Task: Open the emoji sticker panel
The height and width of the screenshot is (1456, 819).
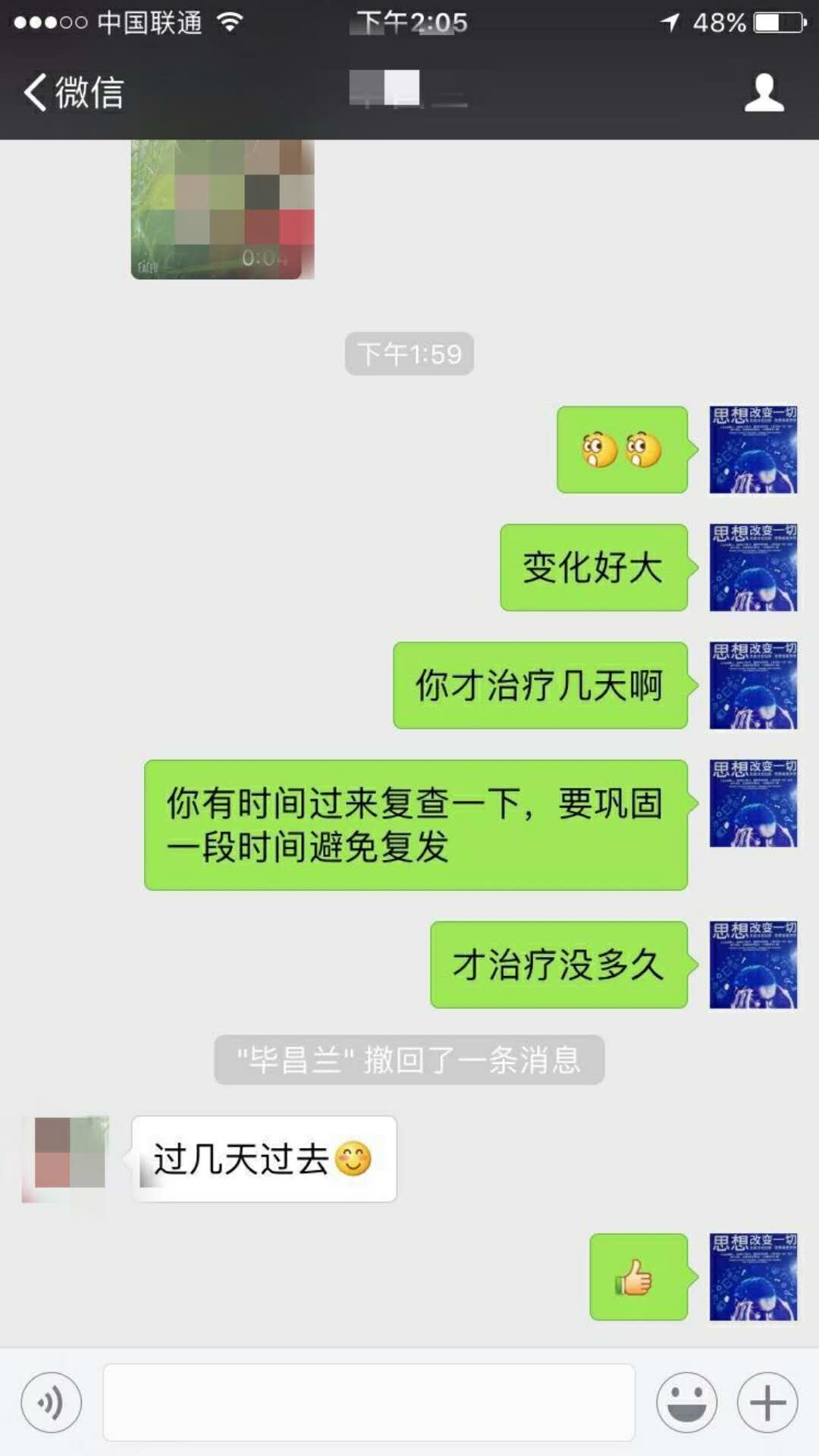Action: coord(686,1402)
